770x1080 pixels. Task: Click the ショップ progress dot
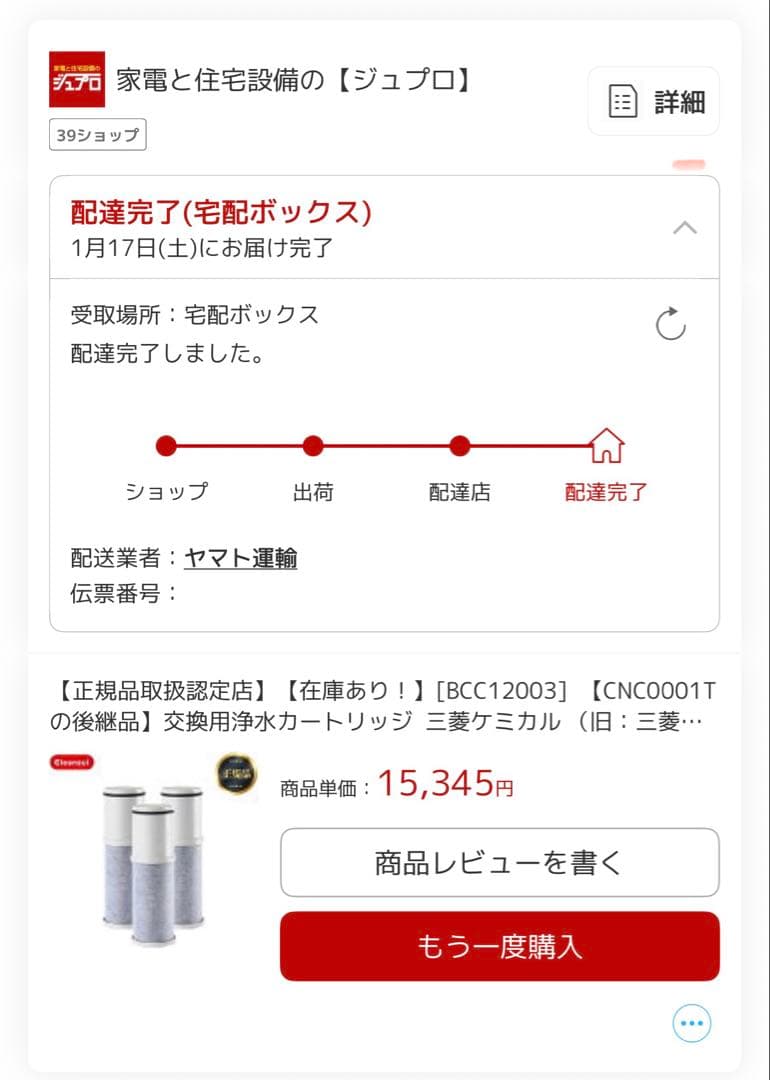167,446
